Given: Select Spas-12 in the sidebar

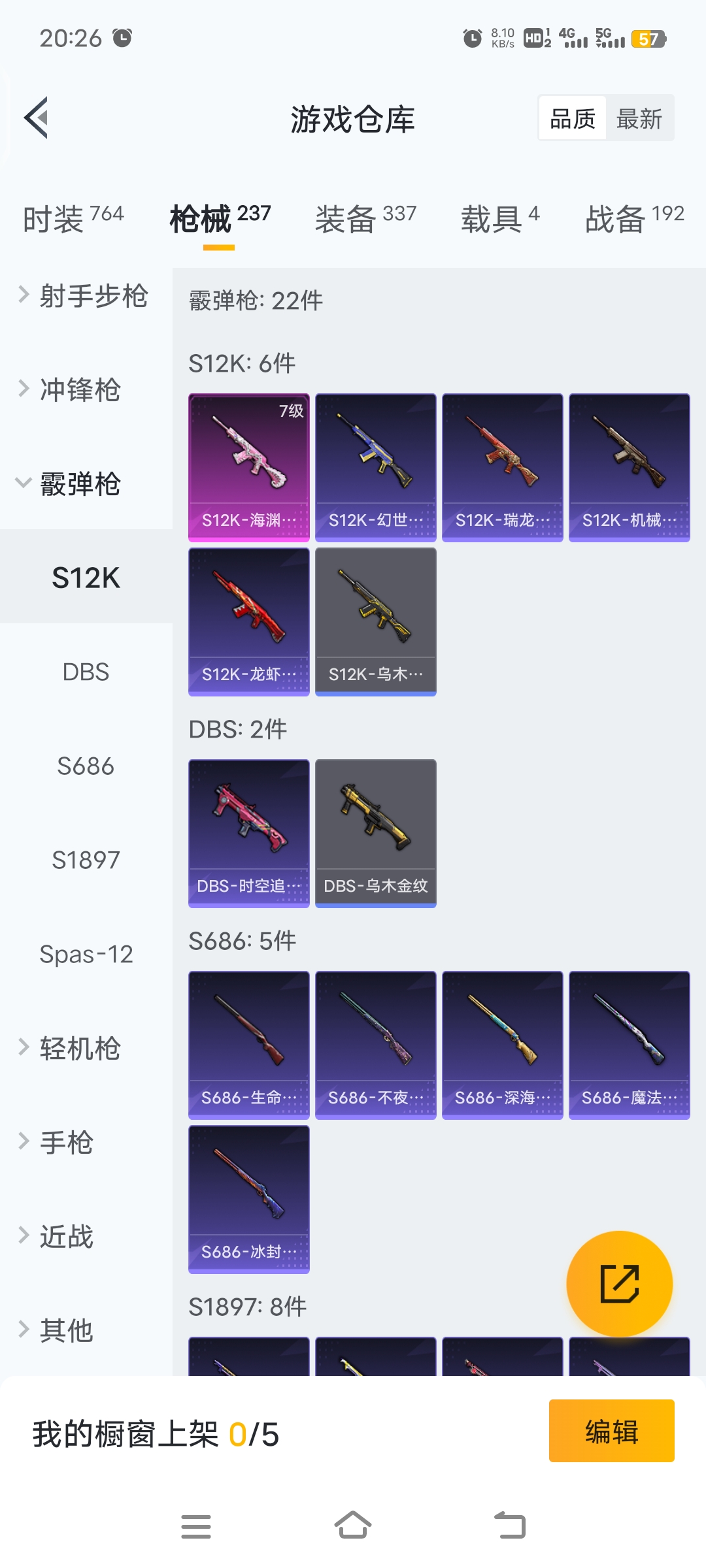Looking at the screenshot, I should point(86,955).
